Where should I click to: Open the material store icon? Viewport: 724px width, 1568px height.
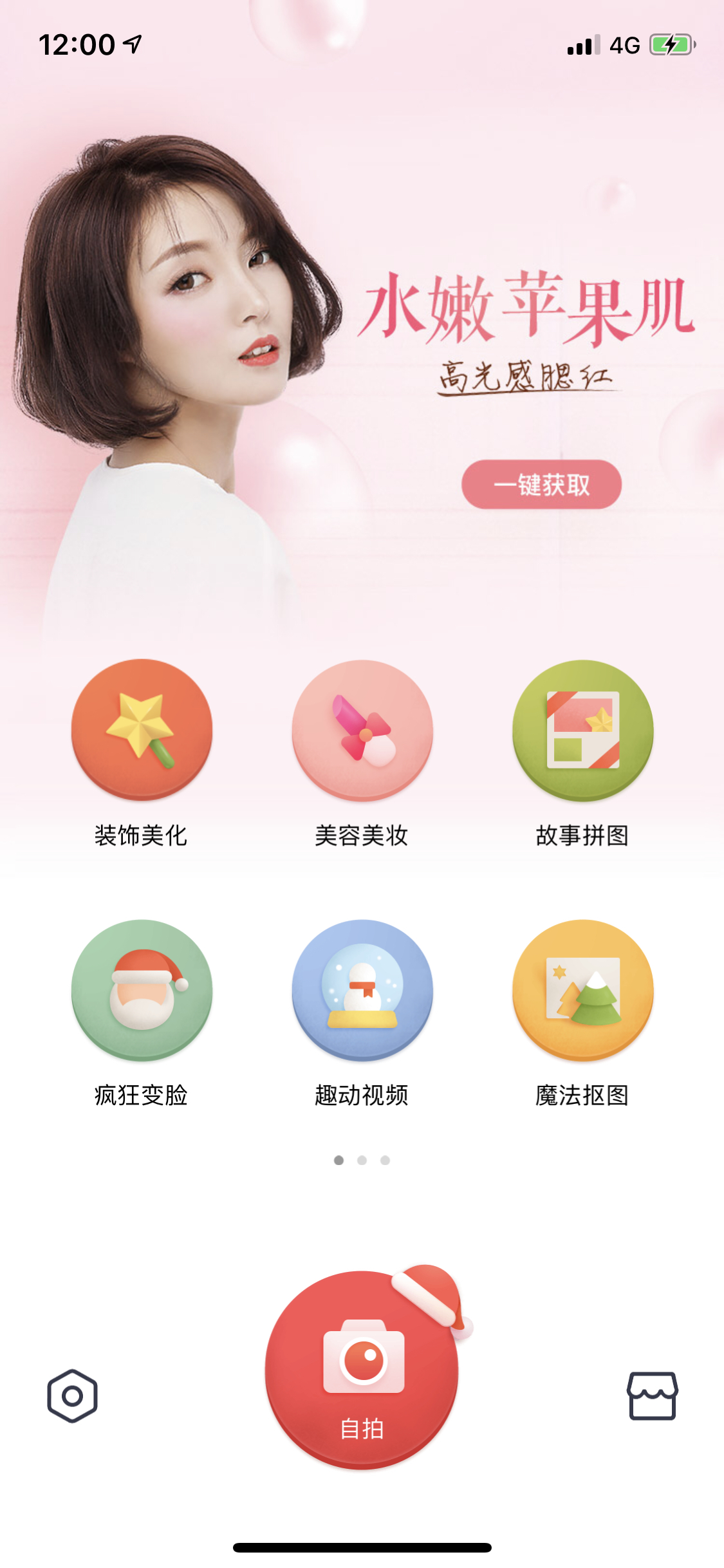652,1395
